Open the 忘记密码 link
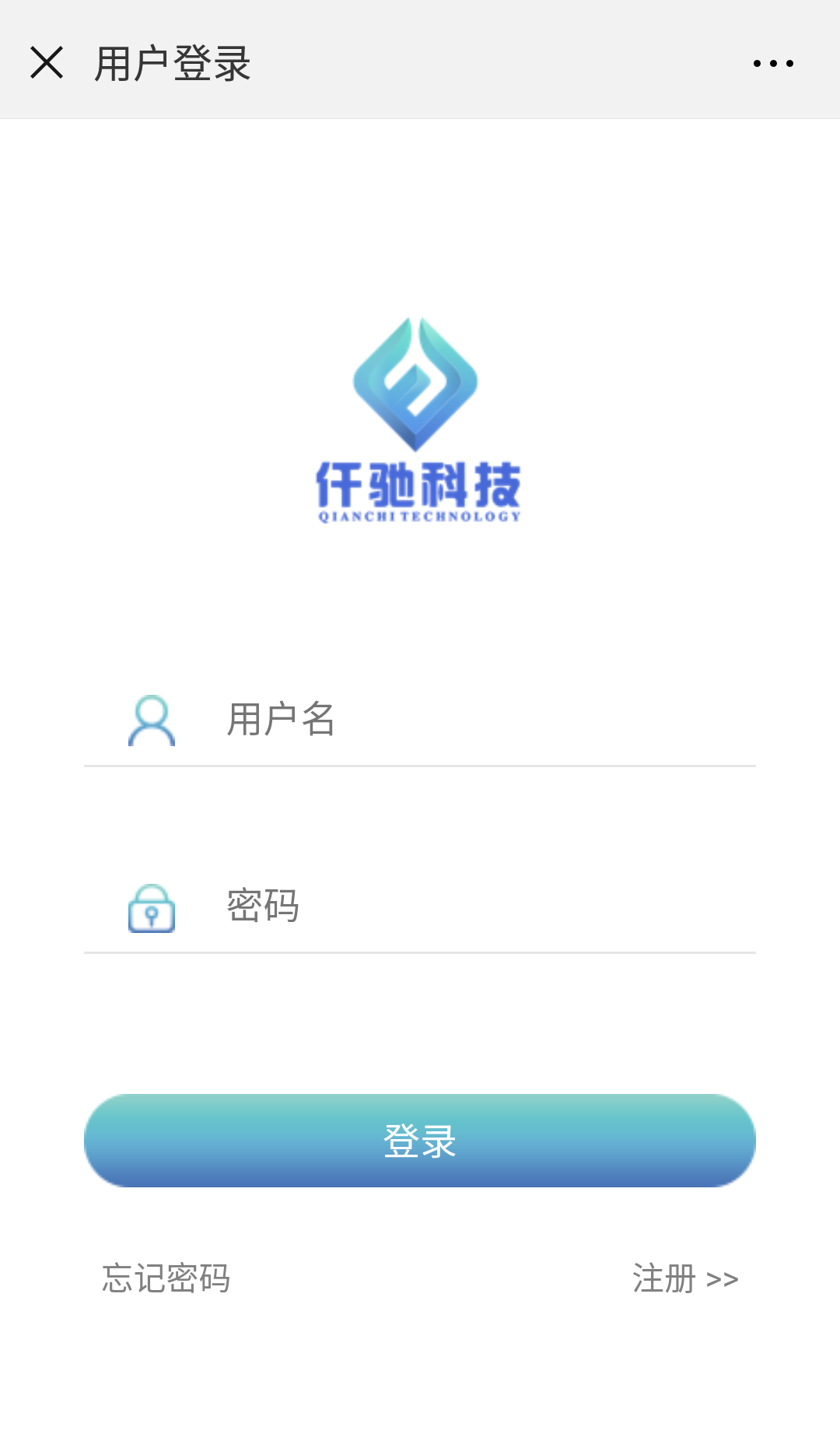840x1441 pixels. [x=166, y=1278]
